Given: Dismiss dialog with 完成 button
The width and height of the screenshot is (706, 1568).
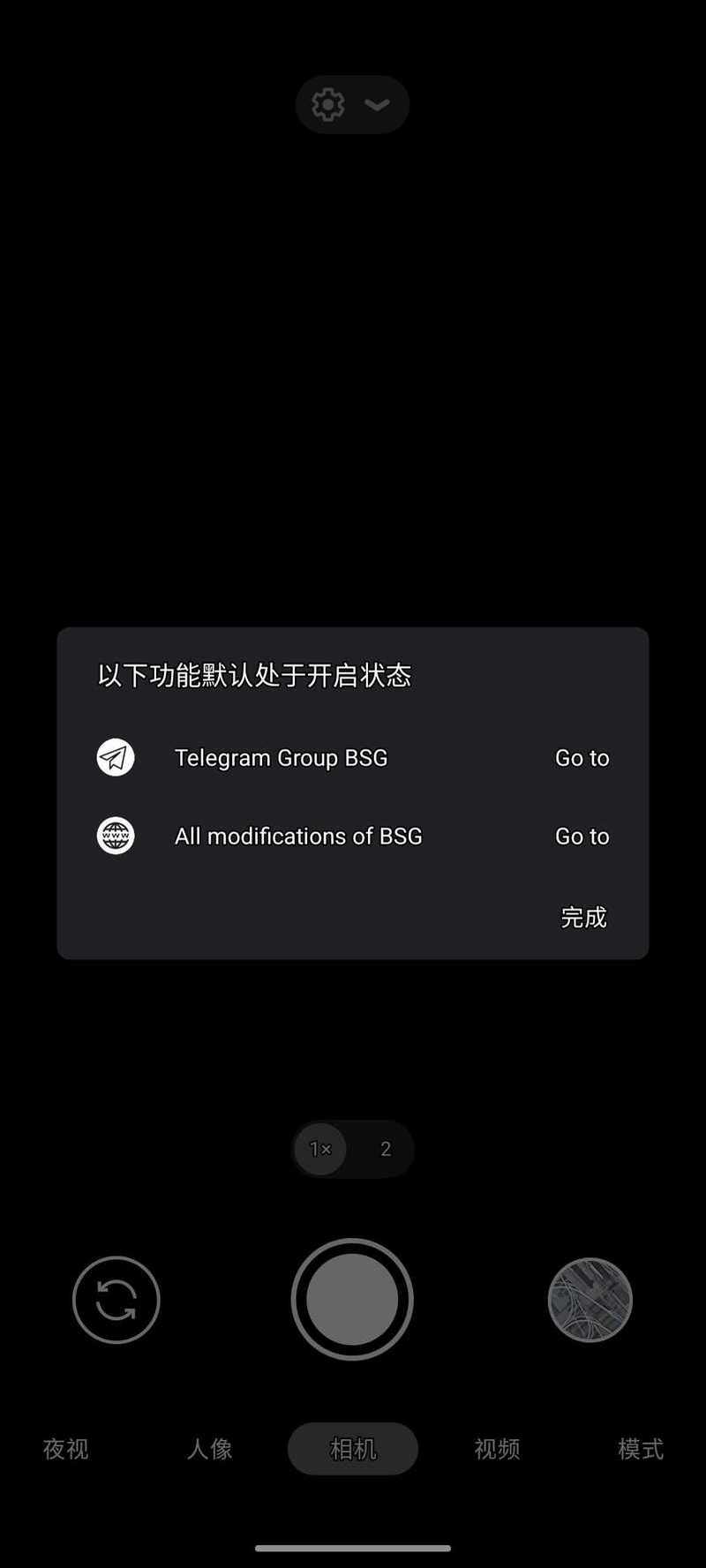Looking at the screenshot, I should tap(583, 918).
